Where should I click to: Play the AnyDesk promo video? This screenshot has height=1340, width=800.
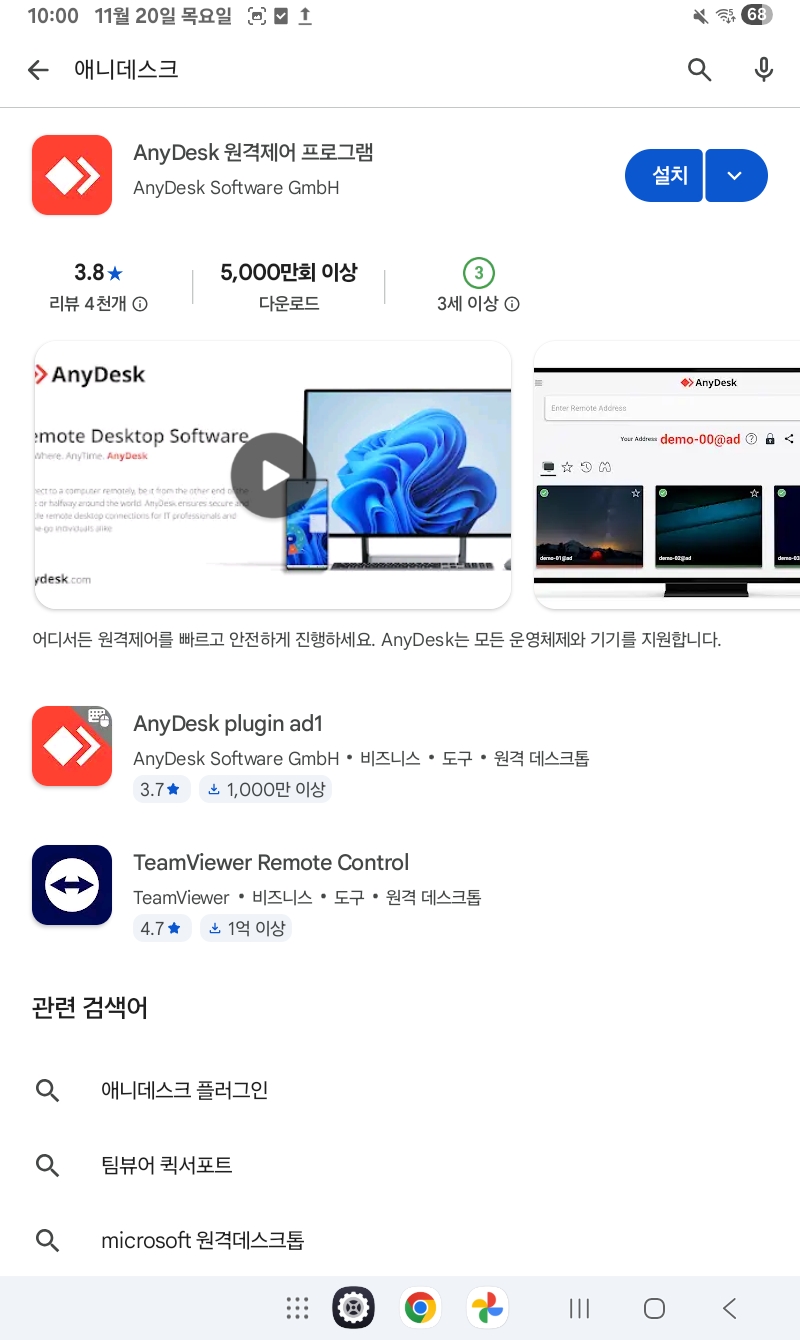[x=273, y=475]
